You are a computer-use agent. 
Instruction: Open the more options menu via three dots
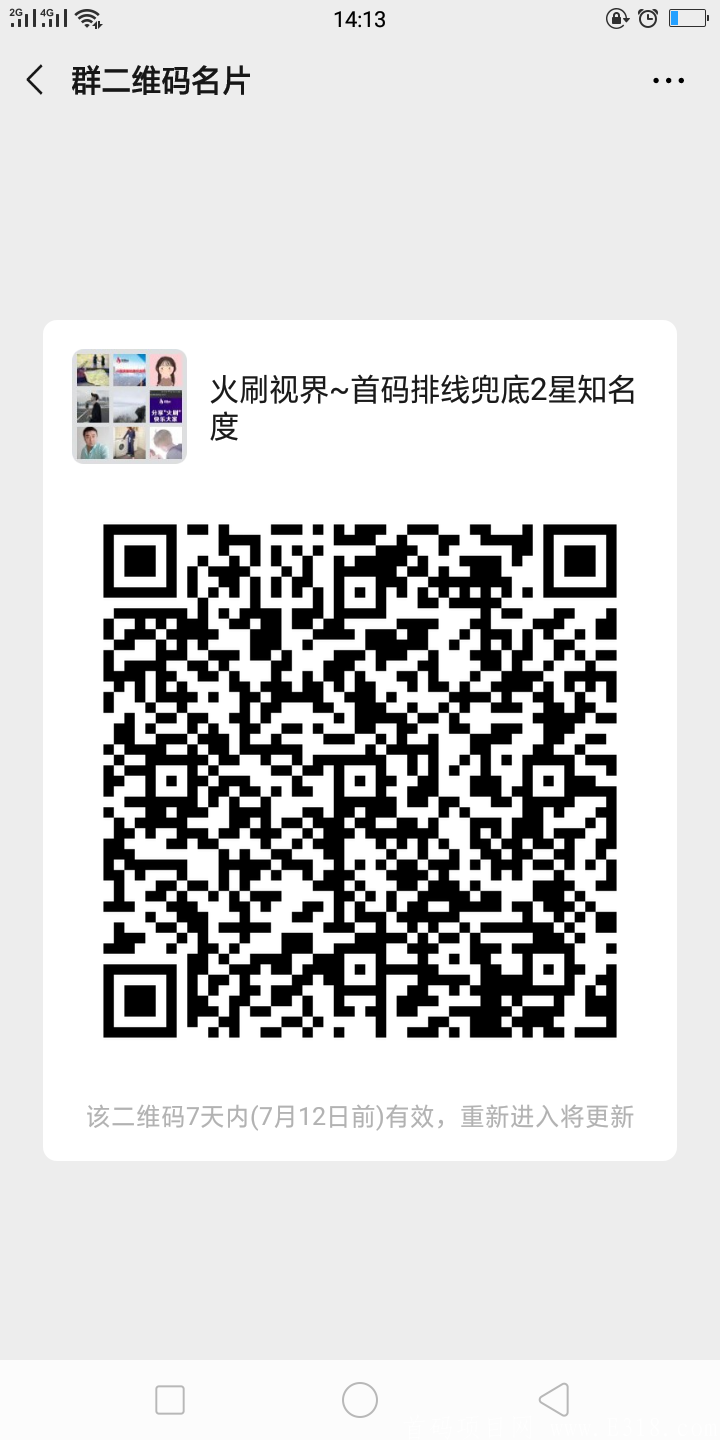point(667,80)
